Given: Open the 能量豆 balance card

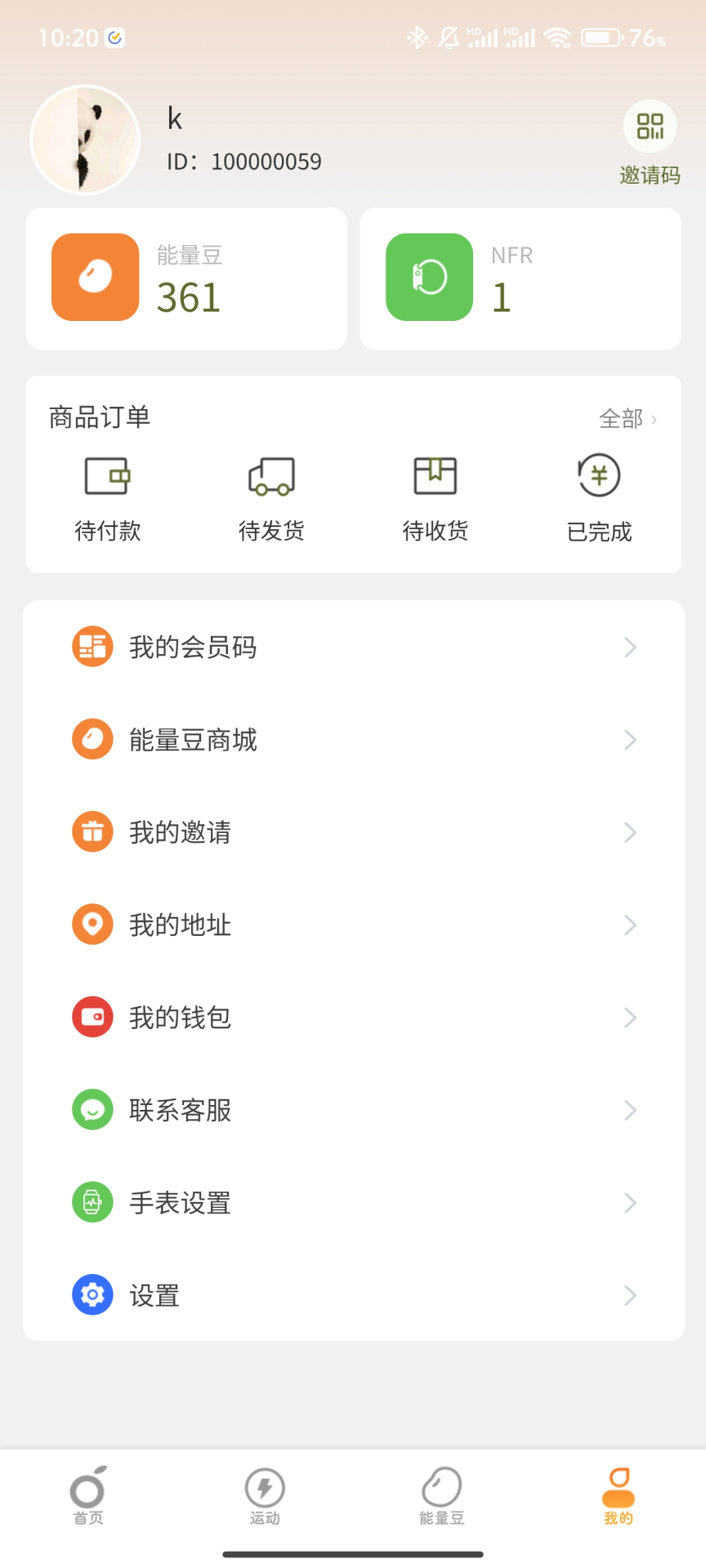Looking at the screenshot, I should tap(186, 278).
